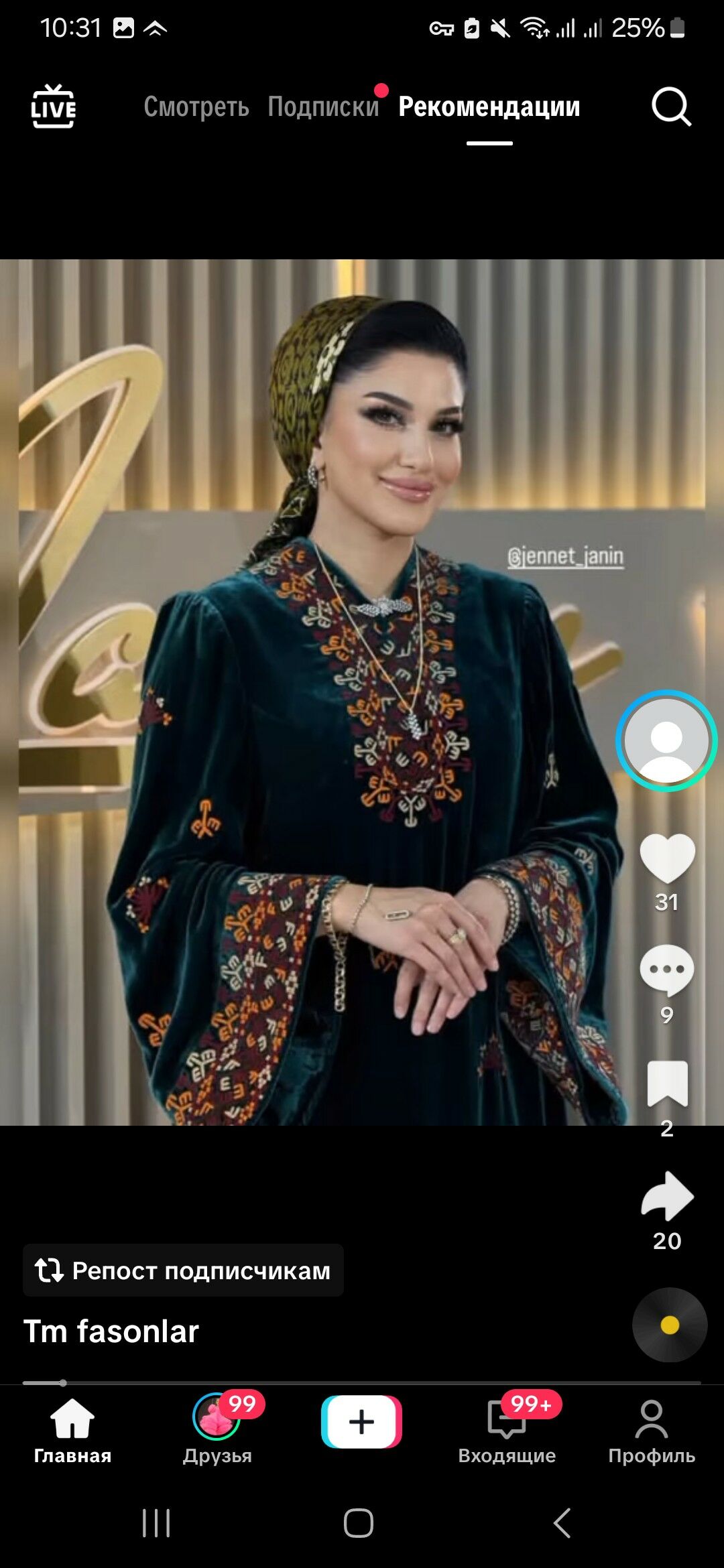Viewport: 724px width, 1568px height.
Task: Tap Репост подписчикам button
Action: click(183, 1270)
